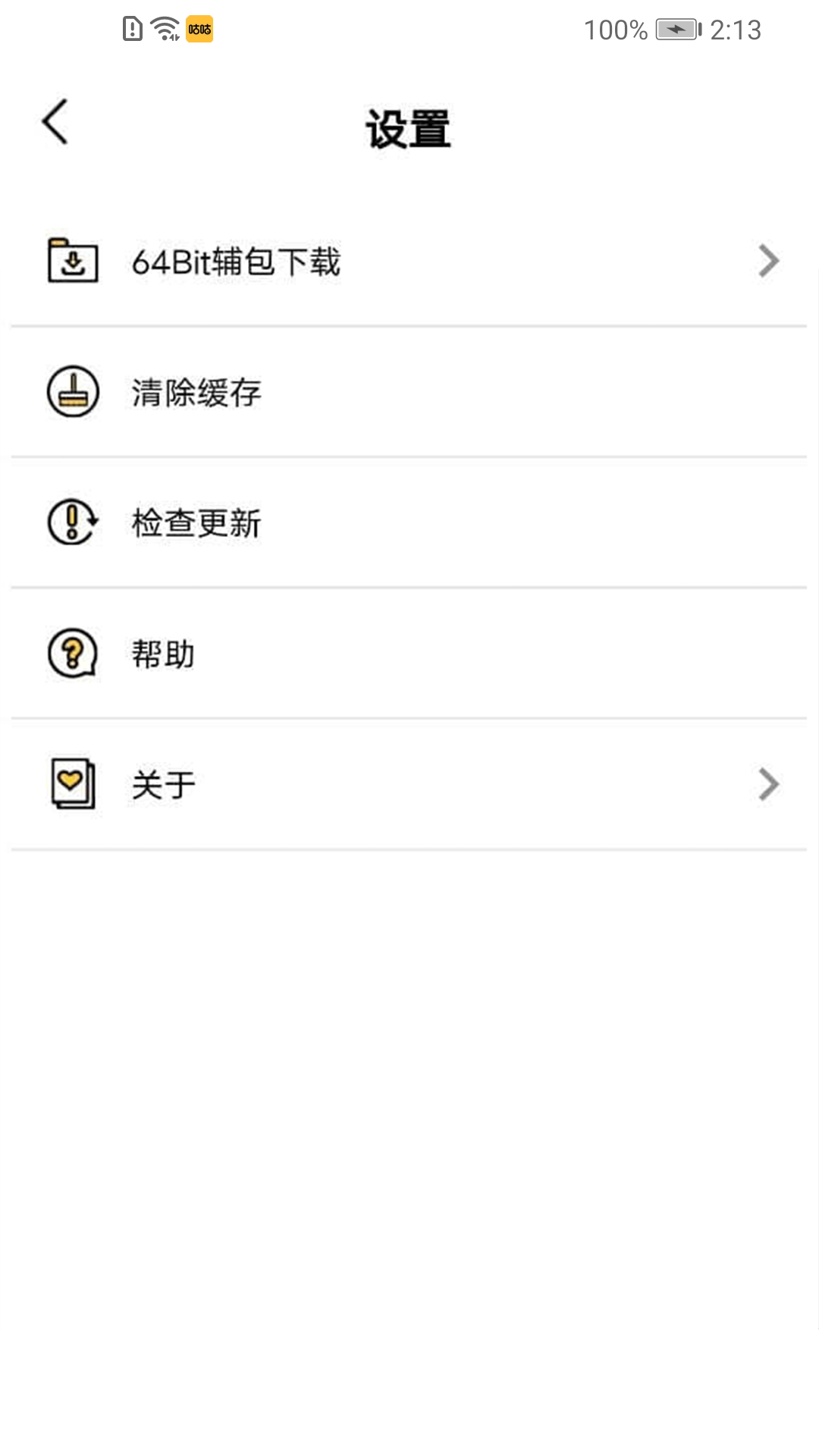The image size is (819, 1456).
Task: Click the About heart cards icon
Action: coord(72,785)
